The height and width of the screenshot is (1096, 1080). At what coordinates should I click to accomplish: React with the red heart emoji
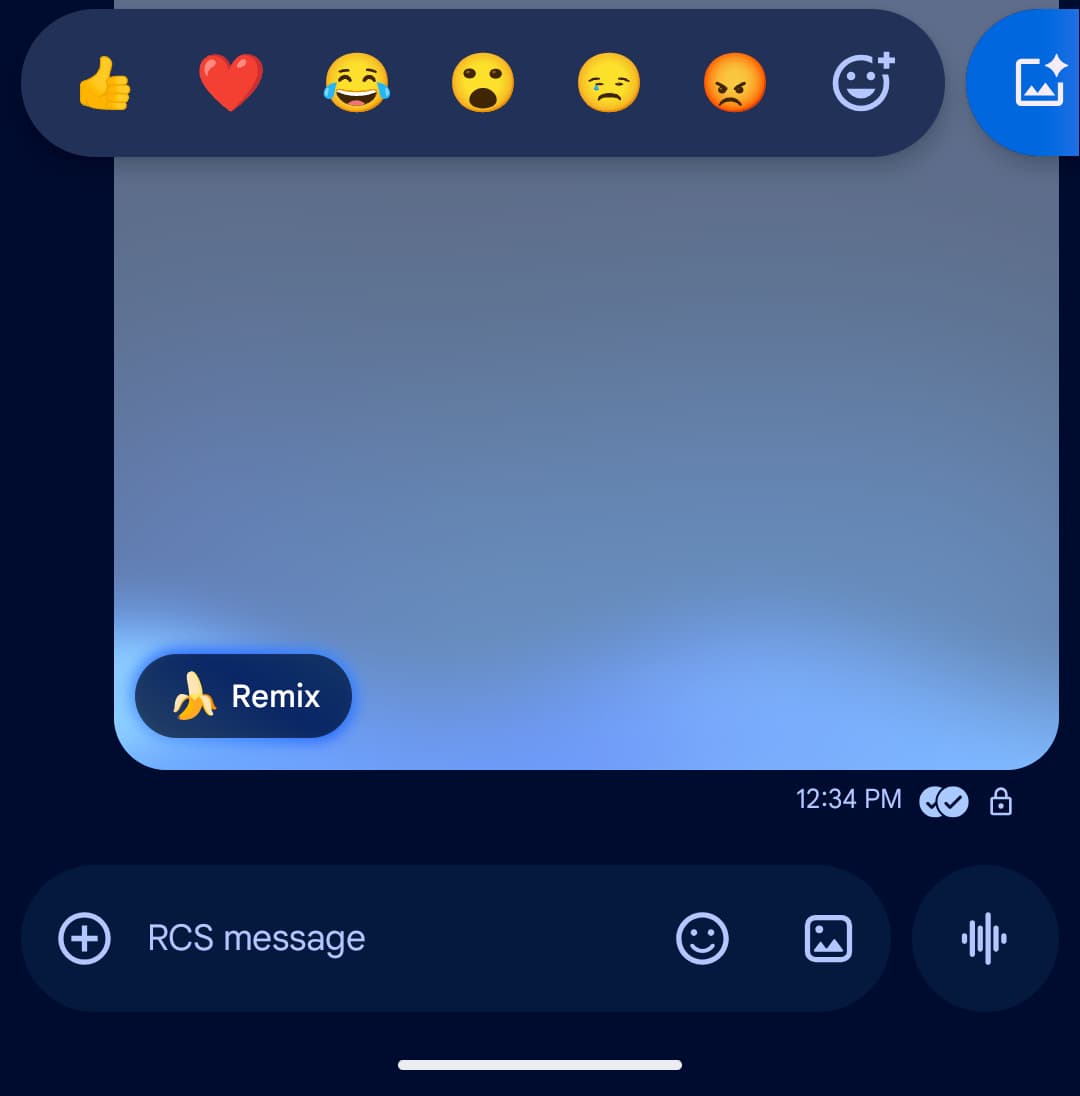[x=231, y=83]
